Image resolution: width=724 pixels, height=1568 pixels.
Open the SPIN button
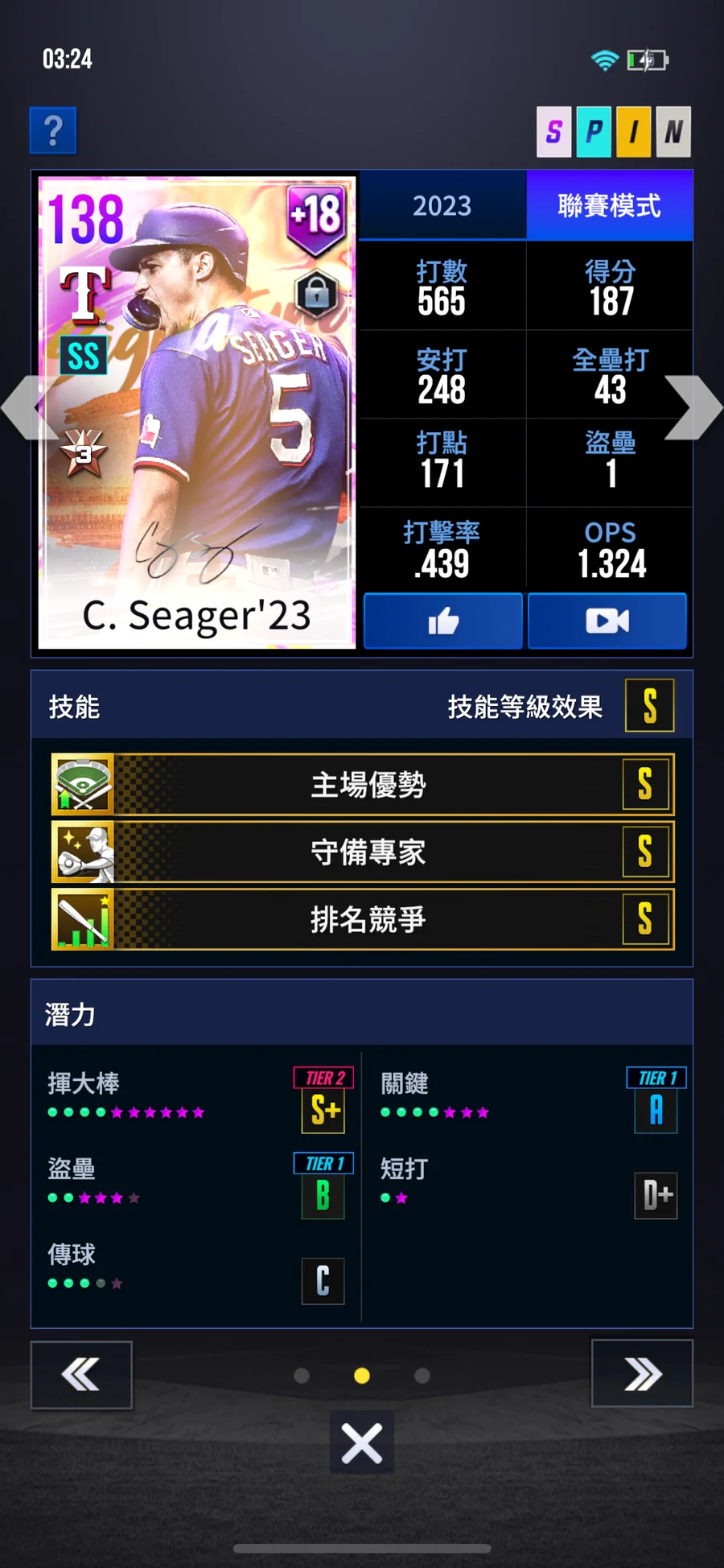click(x=614, y=131)
